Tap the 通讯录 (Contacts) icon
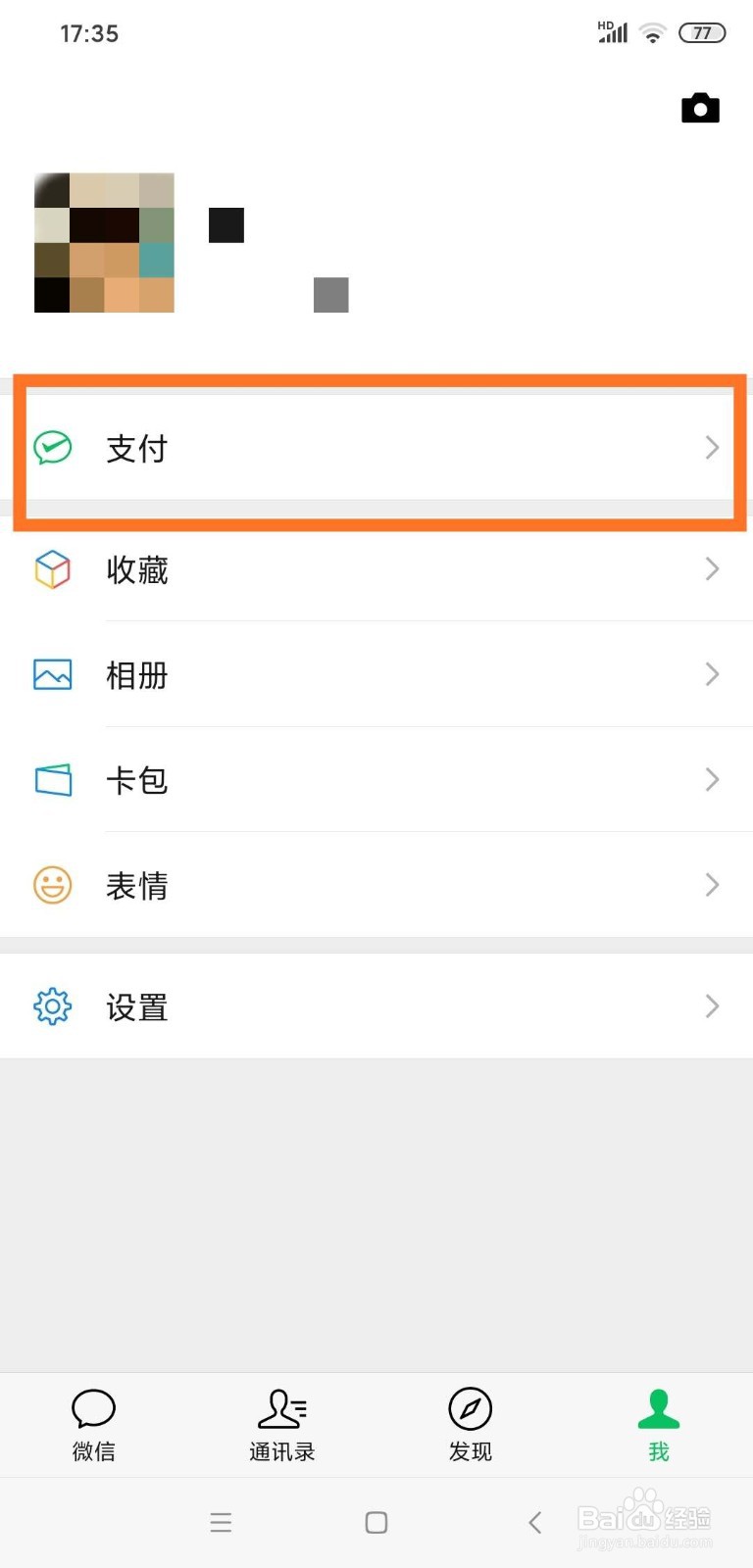Viewport: 753px width, 1568px height. click(x=281, y=1411)
